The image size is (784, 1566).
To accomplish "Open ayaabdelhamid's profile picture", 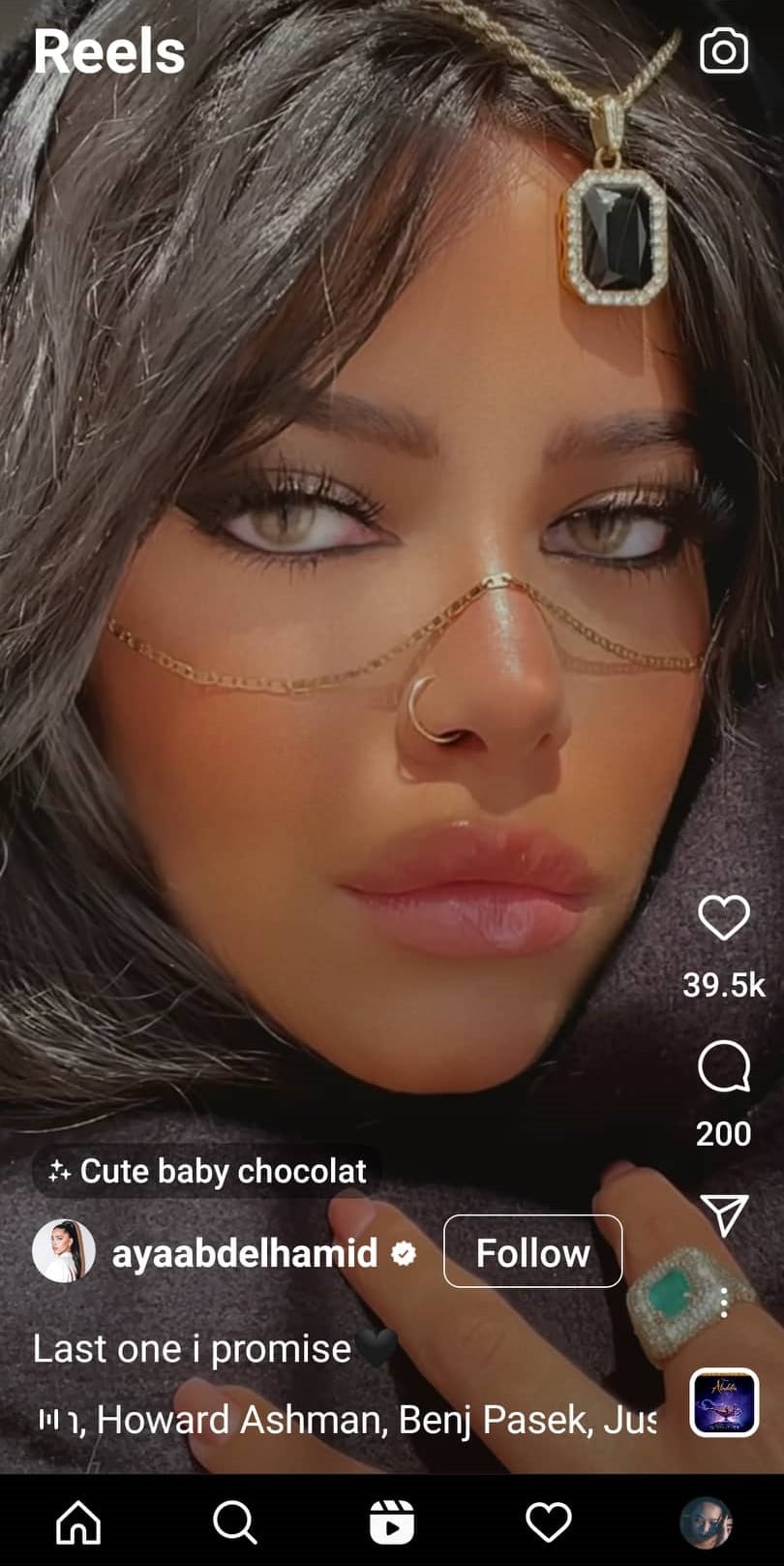I will (64, 1251).
